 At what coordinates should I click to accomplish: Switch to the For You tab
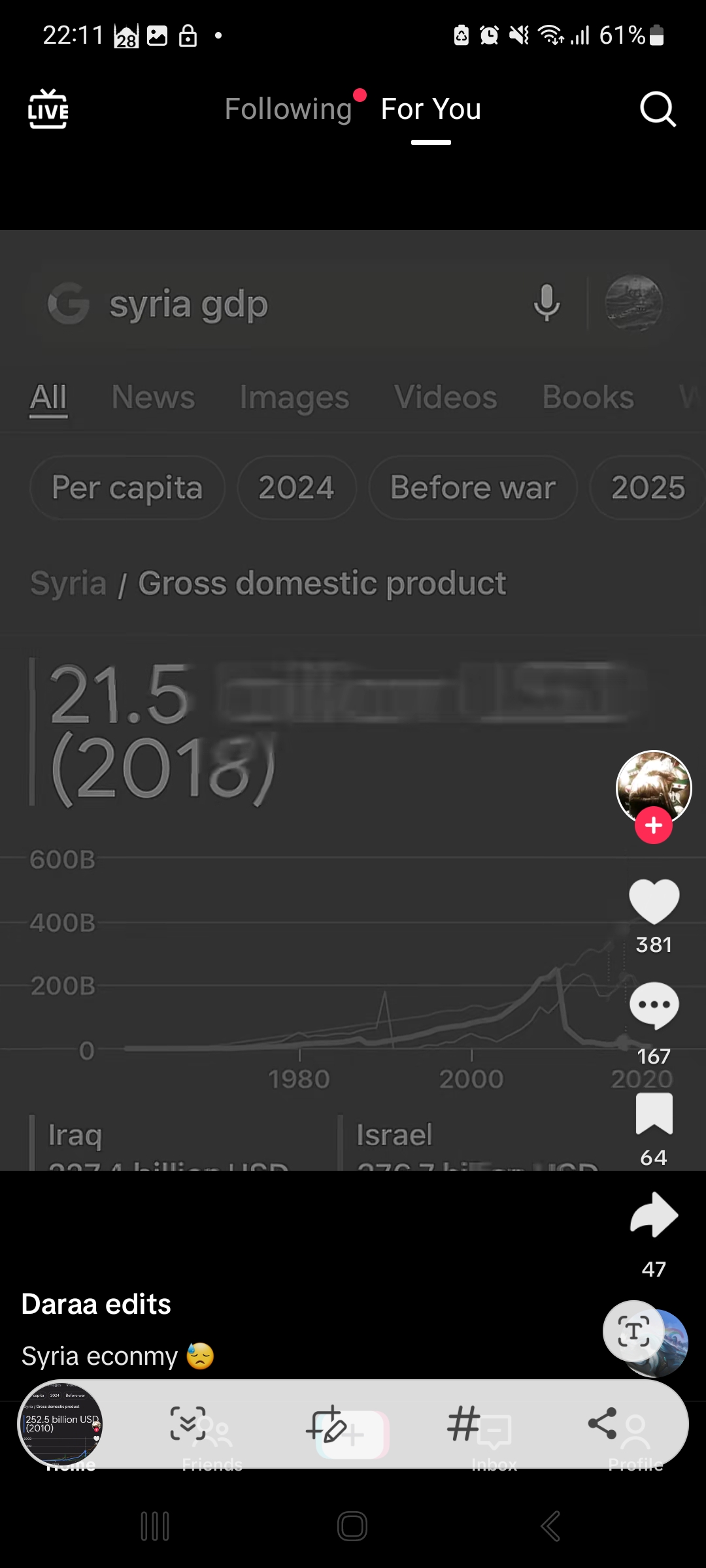431,109
